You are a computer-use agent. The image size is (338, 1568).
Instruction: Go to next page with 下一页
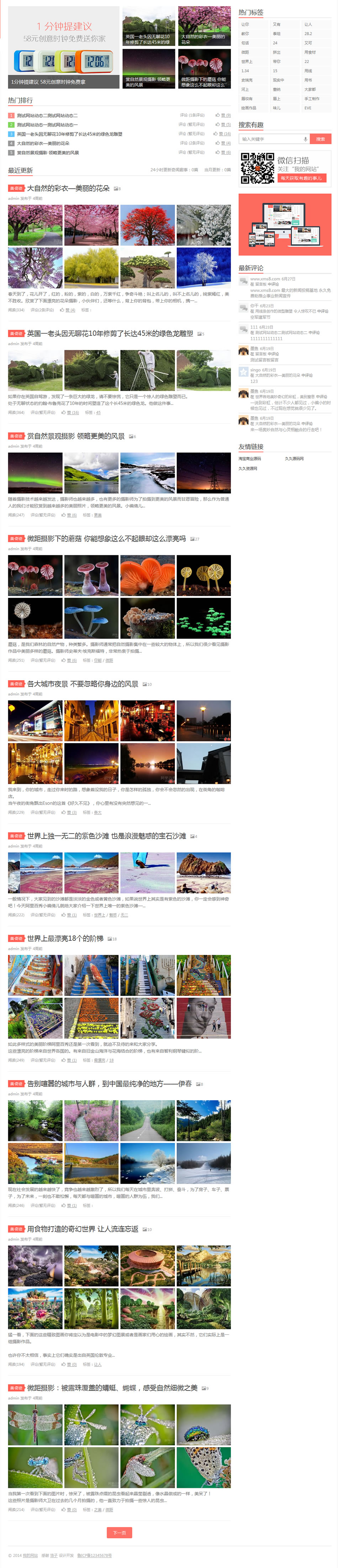(119, 1532)
